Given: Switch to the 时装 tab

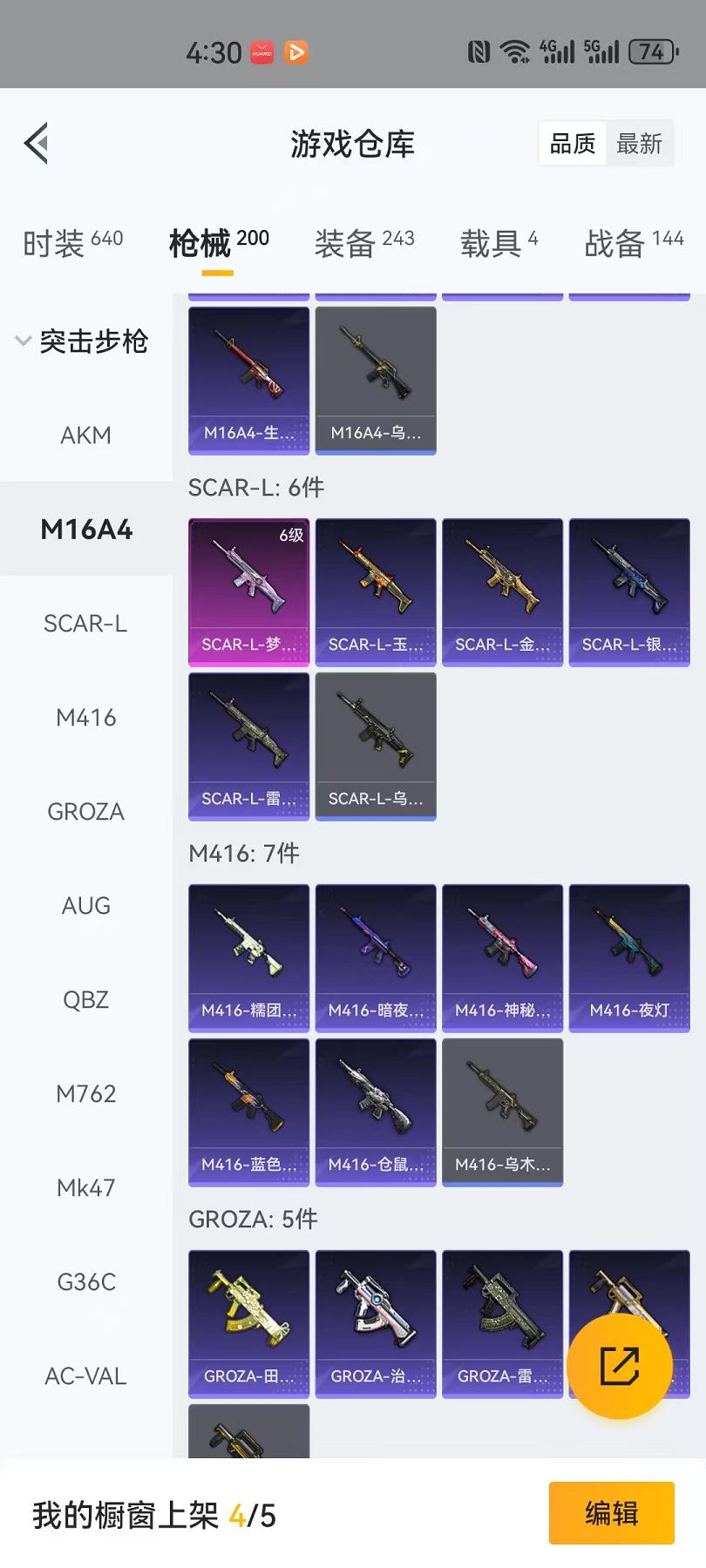Looking at the screenshot, I should pyautogui.click(x=72, y=243).
